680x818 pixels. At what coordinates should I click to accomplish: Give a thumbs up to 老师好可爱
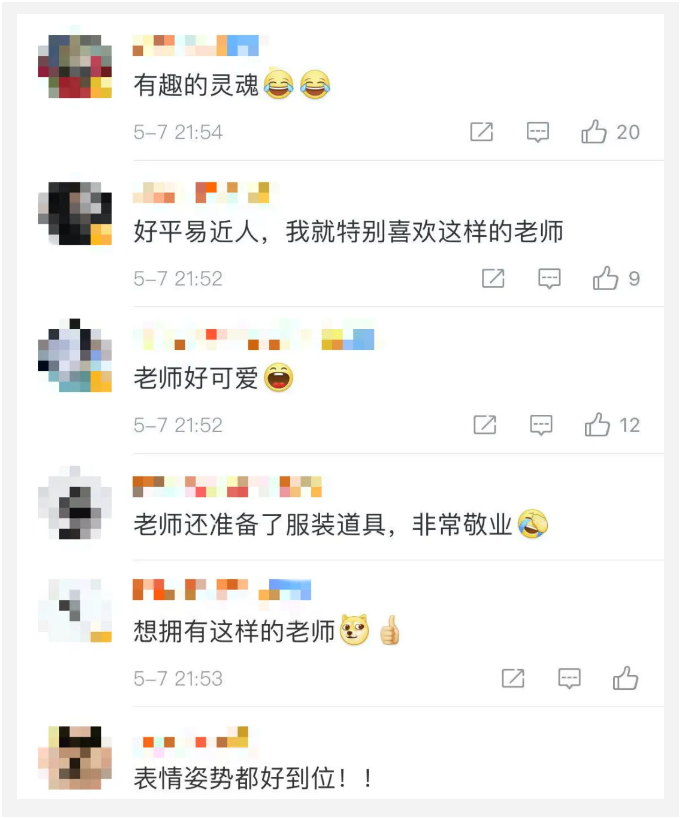[x=598, y=425]
